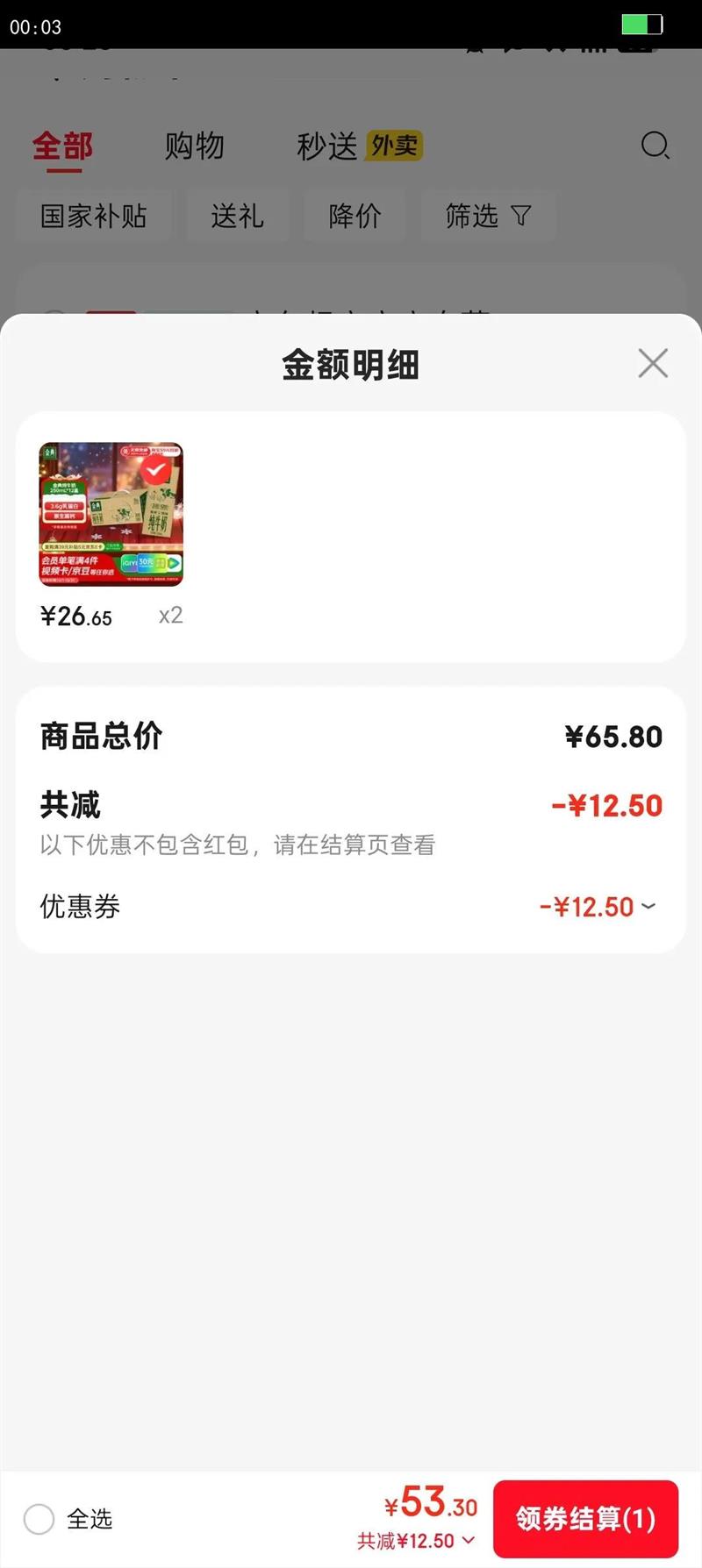Switch to the 购物 tab
The height and width of the screenshot is (1568, 702).
point(195,146)
